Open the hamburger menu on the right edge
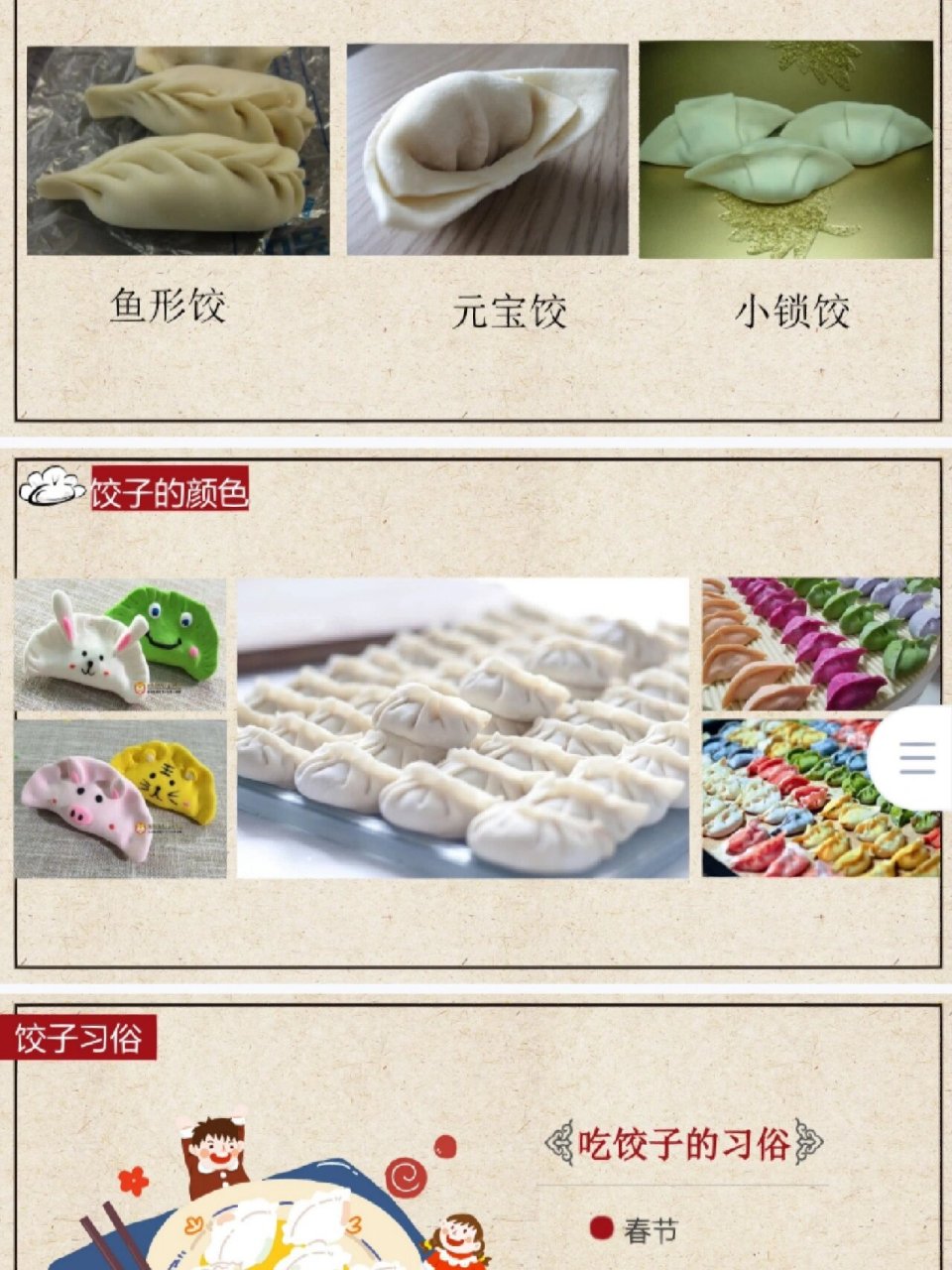952x1270 pixels. point(915,758)
